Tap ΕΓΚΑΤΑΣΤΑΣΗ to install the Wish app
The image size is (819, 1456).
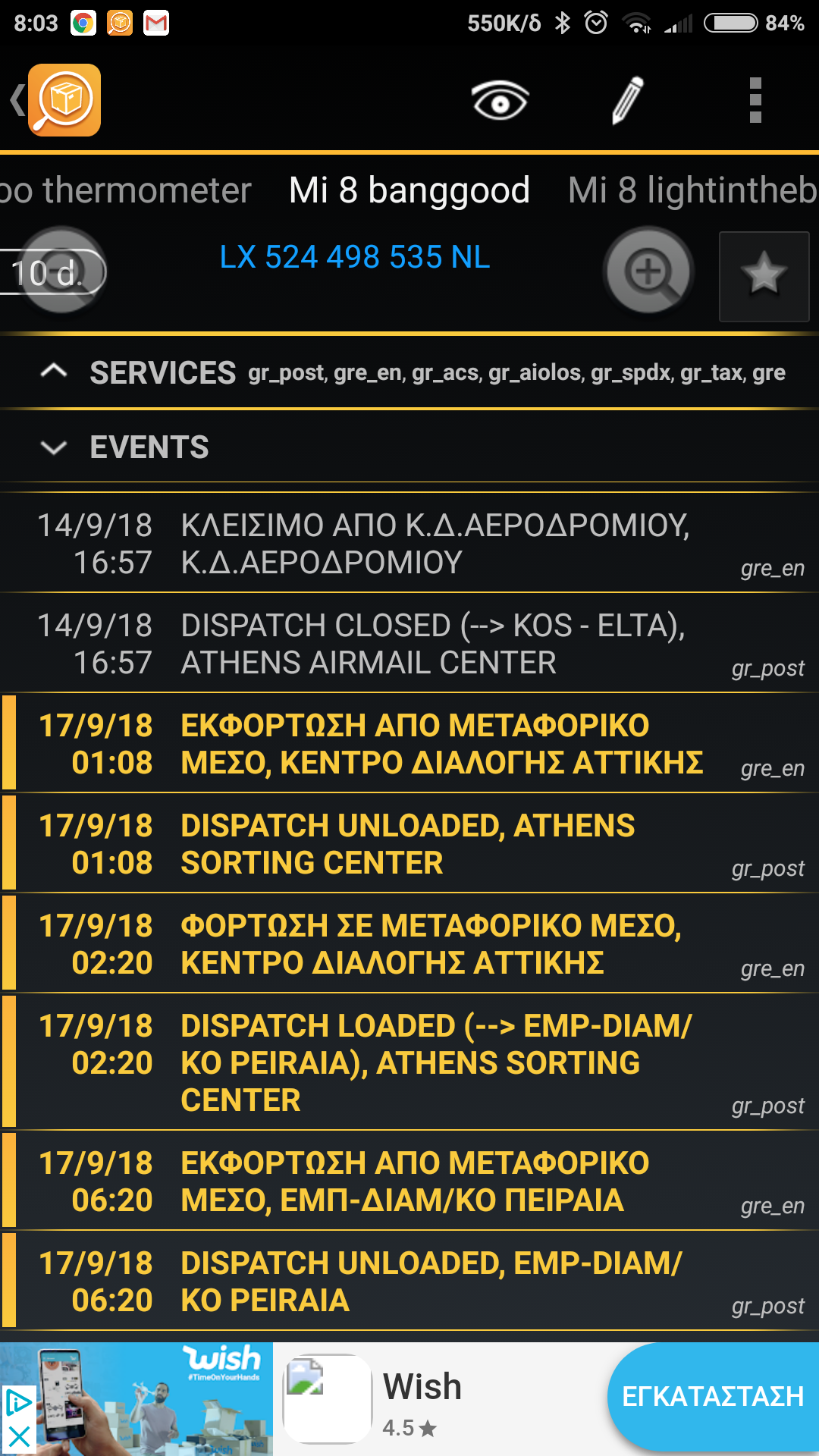click(x=713, y=1396)
